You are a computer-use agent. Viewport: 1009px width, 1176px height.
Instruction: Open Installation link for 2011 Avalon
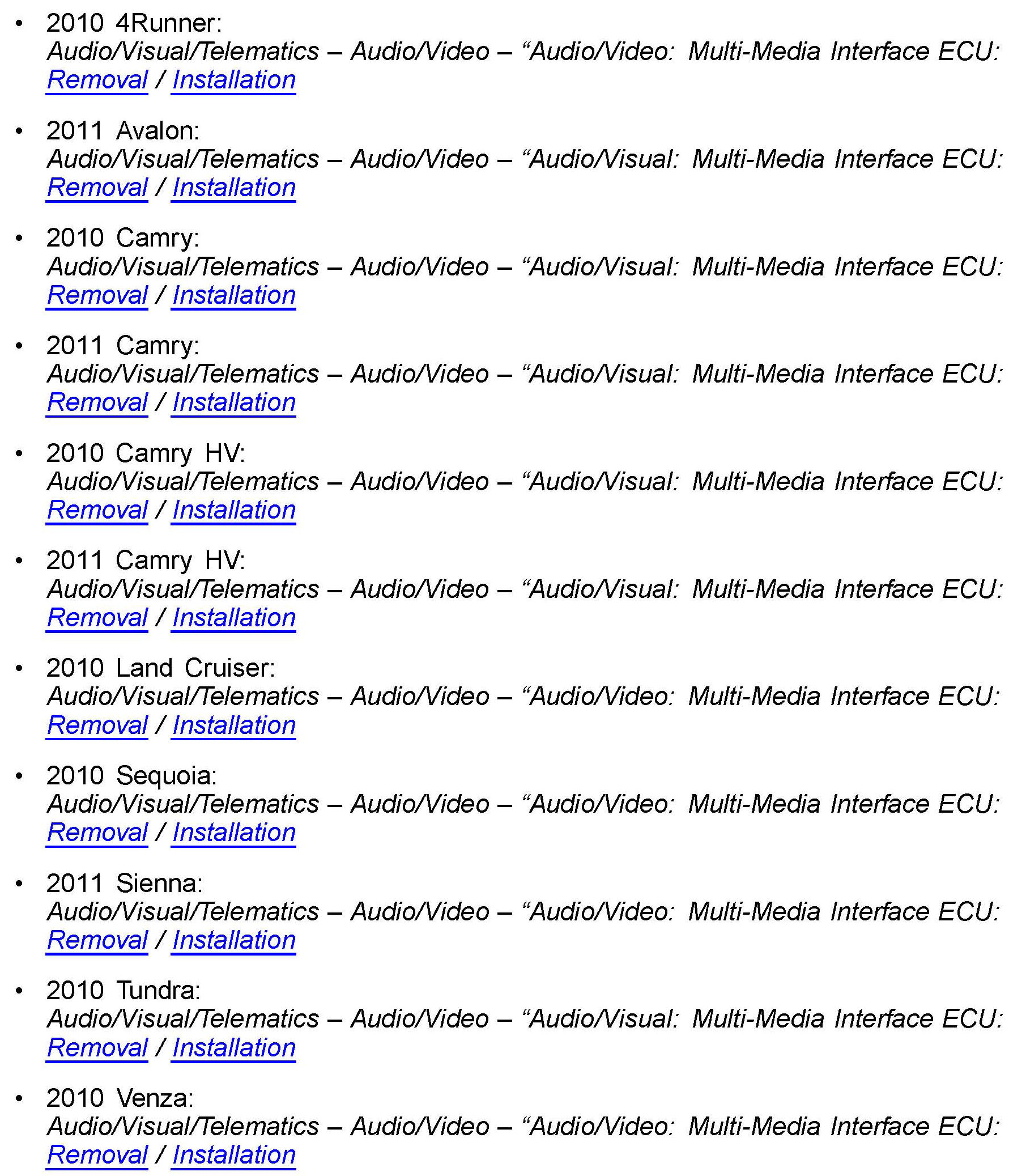point(233,188)
